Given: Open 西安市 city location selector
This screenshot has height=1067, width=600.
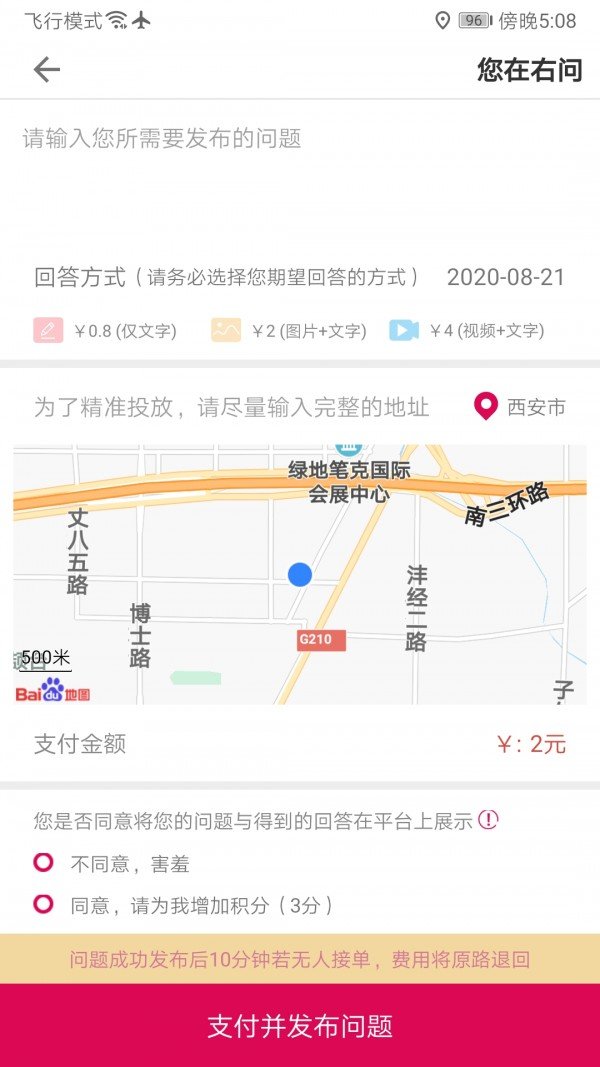Looking at the screenshot, I should [x=520, y=407].
